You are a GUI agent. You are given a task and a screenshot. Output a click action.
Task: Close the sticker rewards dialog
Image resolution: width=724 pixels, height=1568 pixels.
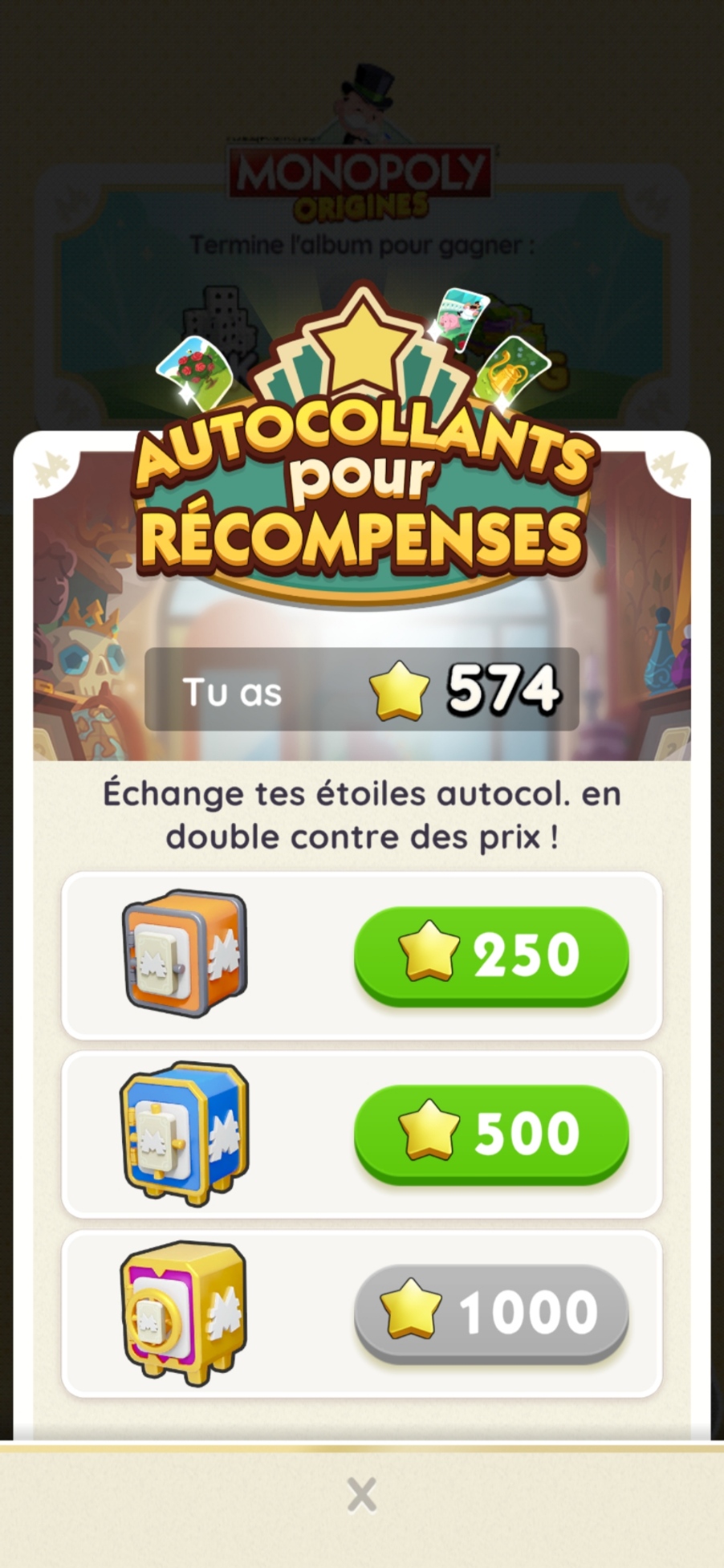tap(361, 1495)
